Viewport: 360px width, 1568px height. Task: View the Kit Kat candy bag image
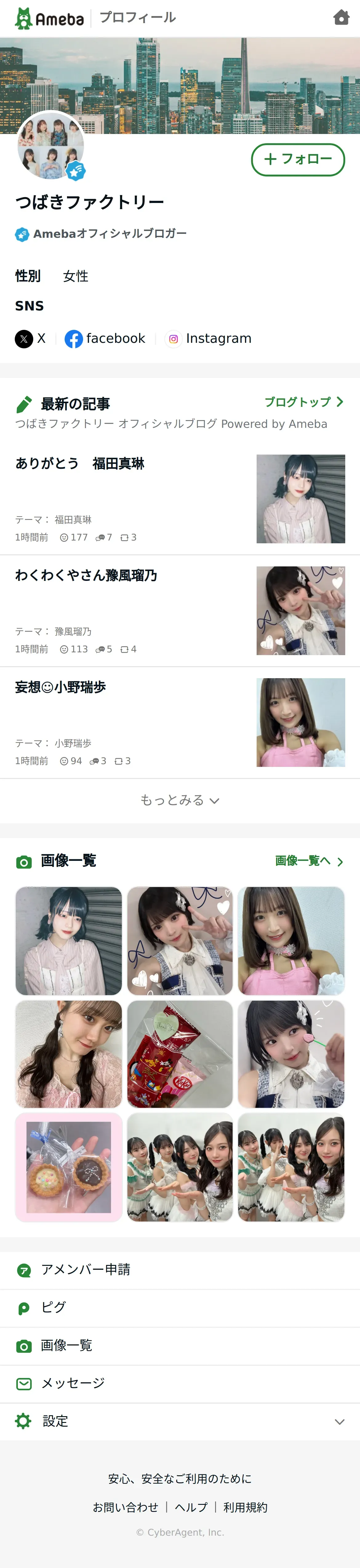180,1054
